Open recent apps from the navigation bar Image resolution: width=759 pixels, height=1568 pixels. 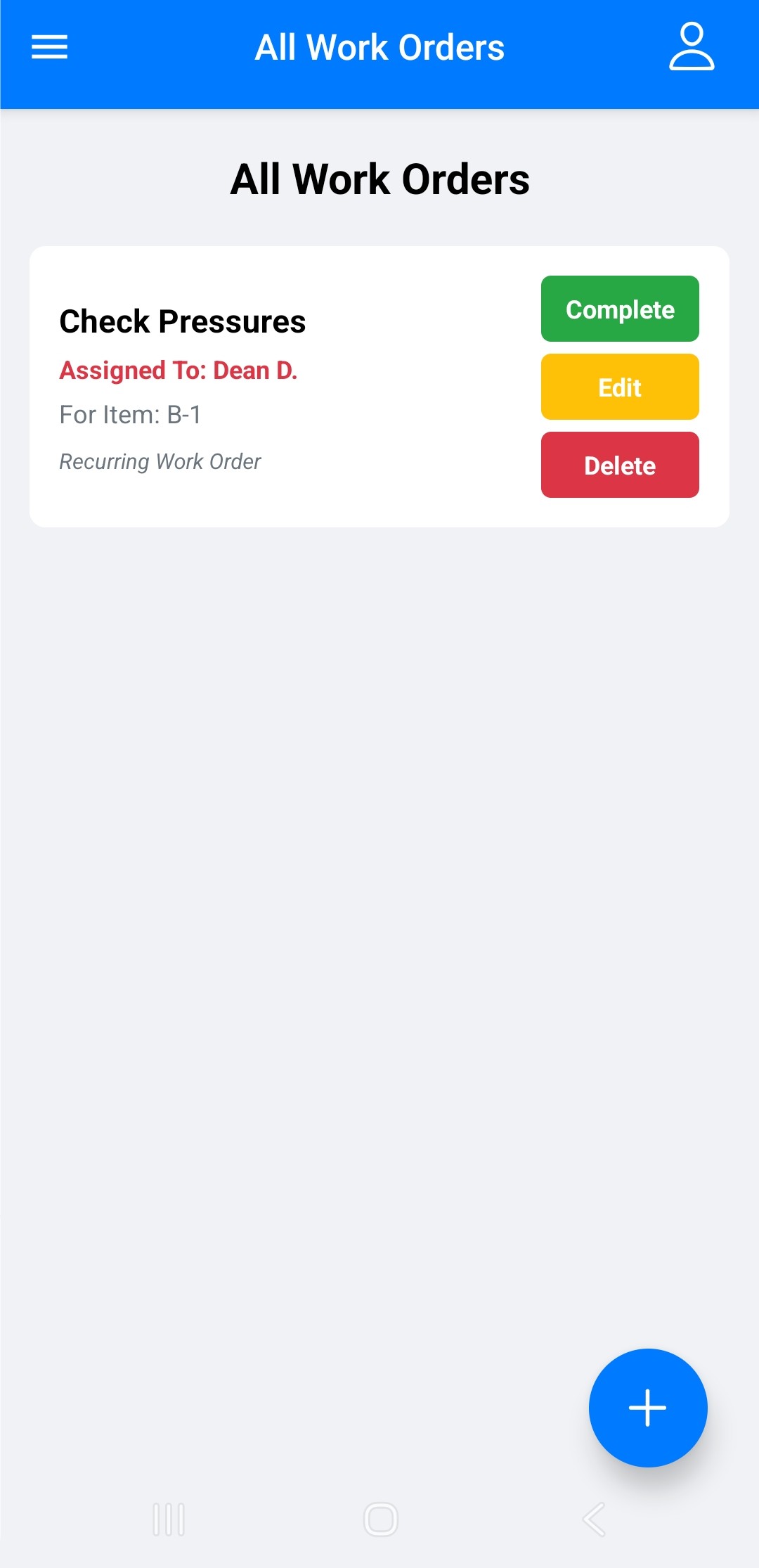point(169,1519)
